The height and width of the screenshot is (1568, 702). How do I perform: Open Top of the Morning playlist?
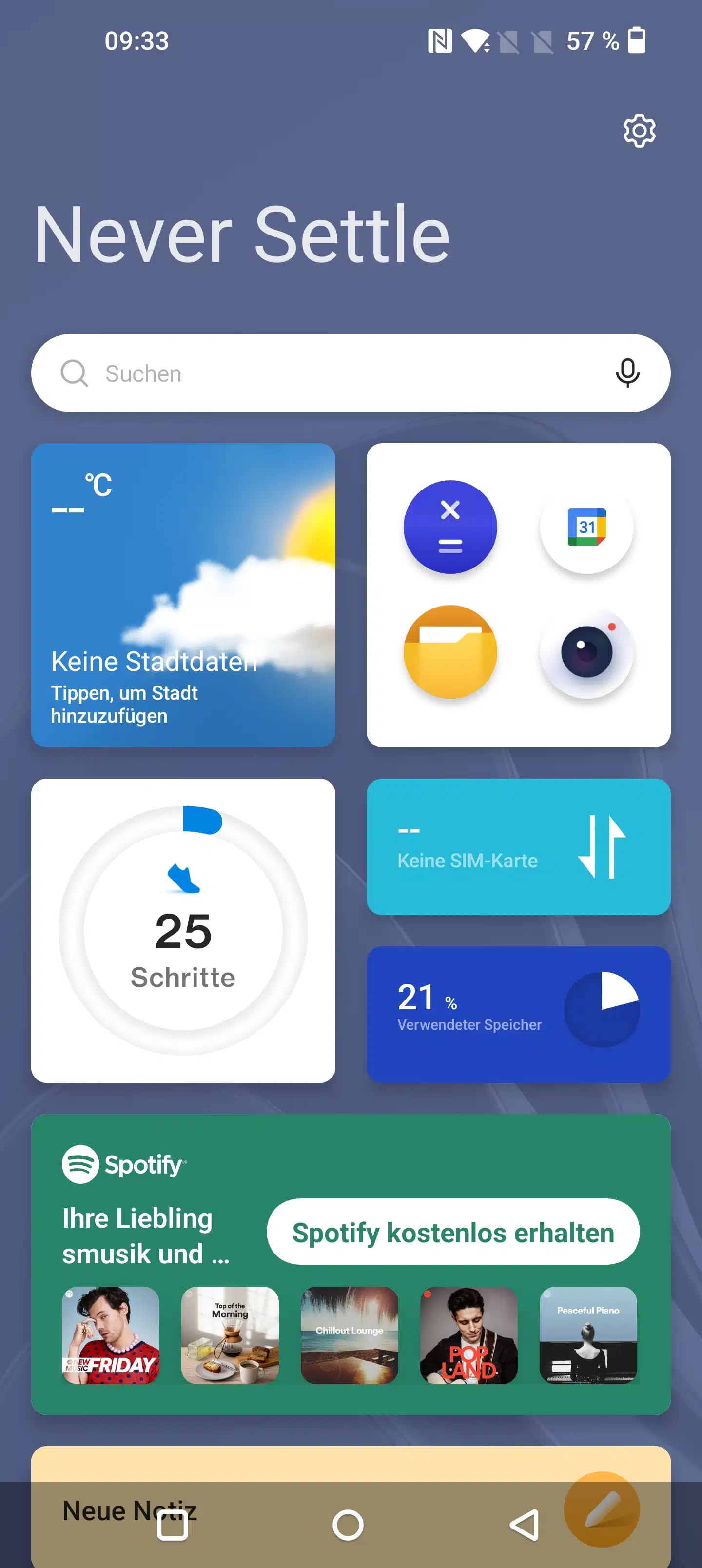230,1335
